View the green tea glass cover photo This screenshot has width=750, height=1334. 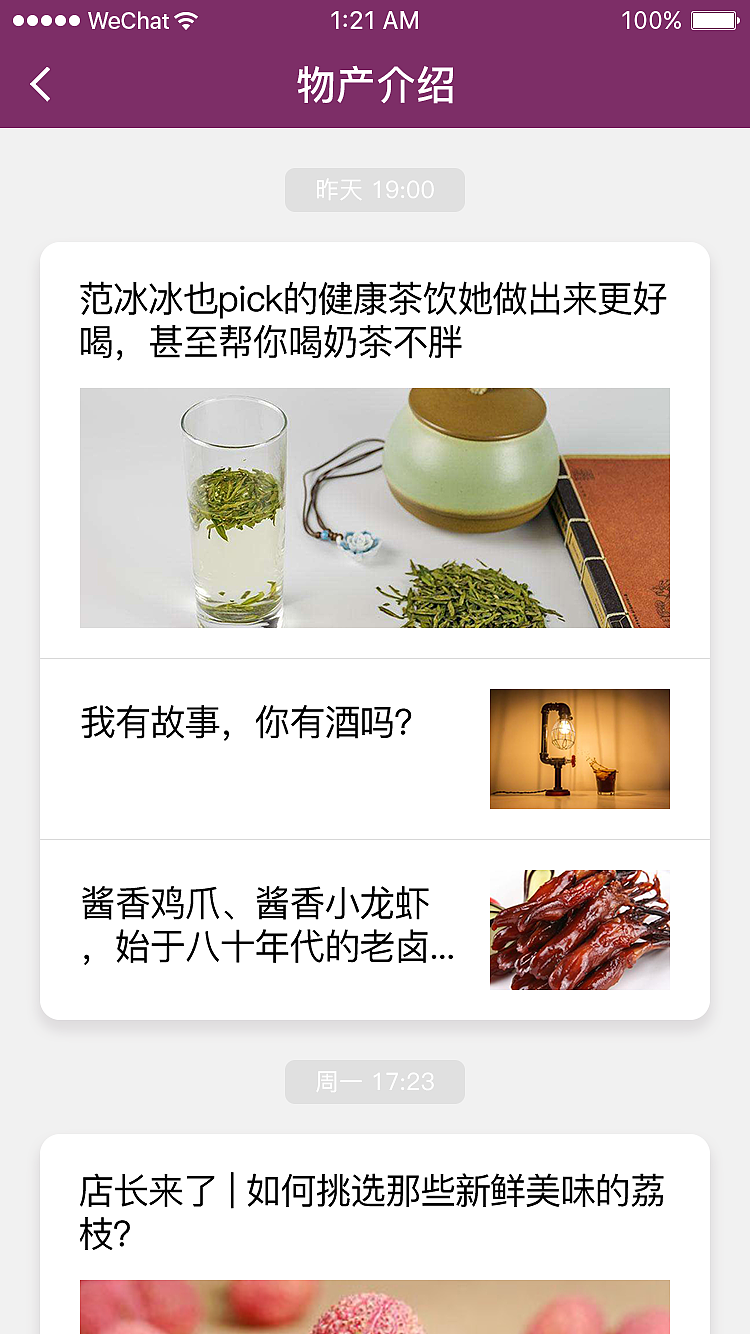pos(375,507)
